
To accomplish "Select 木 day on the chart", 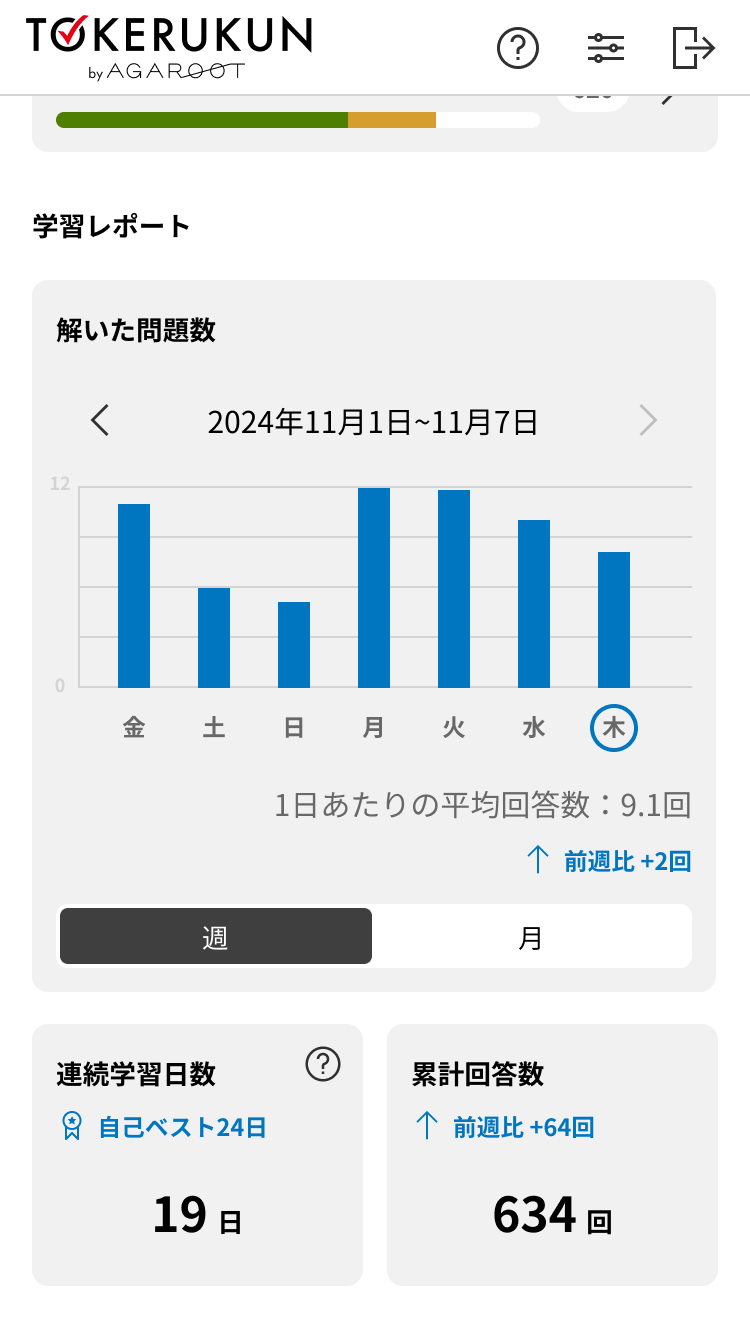I will click(614, 728).
